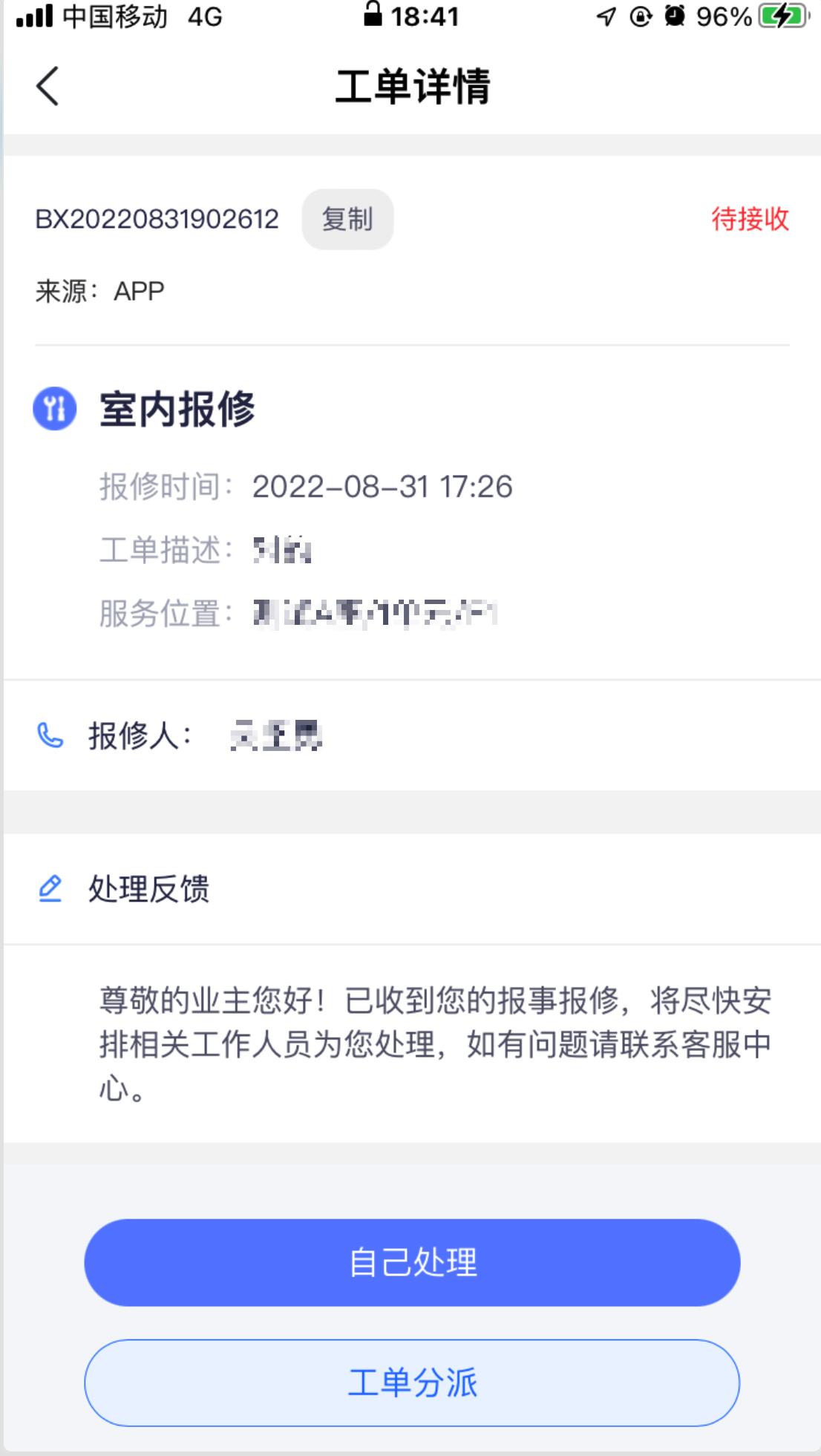Select the order number BX20220831902612
This screenshot has height=1456, width=821.
[157, 217]
